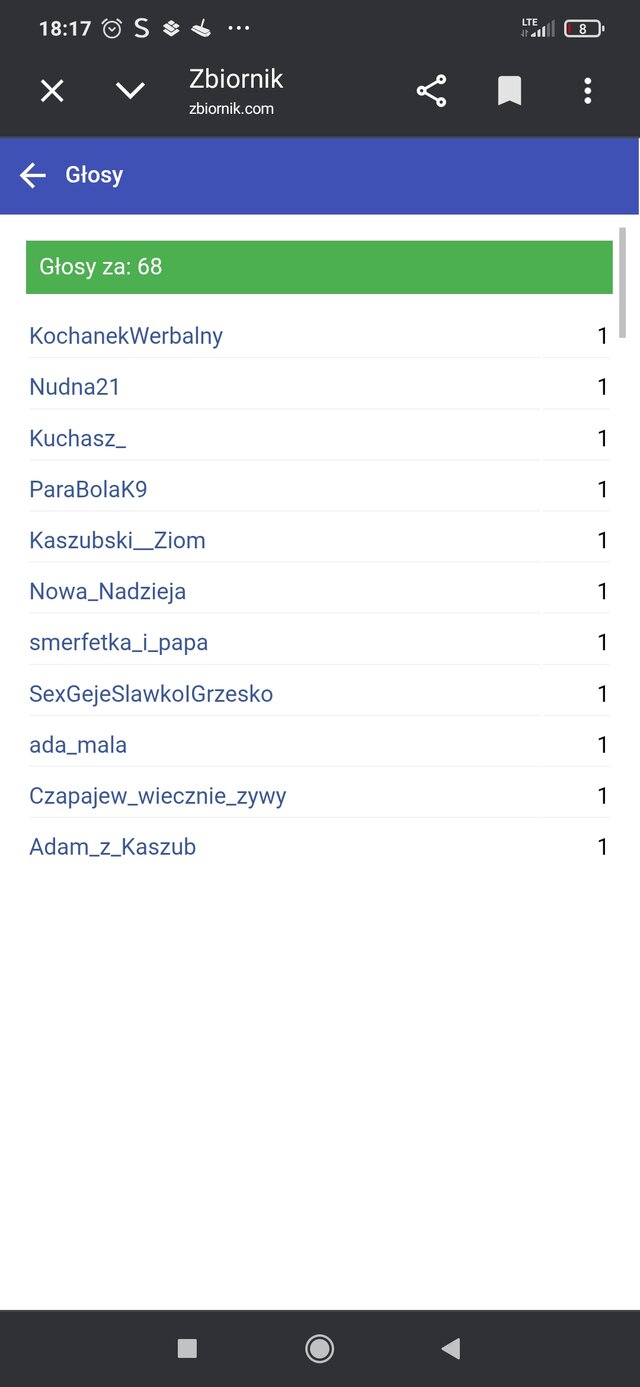Share this page

pos(431,91)
